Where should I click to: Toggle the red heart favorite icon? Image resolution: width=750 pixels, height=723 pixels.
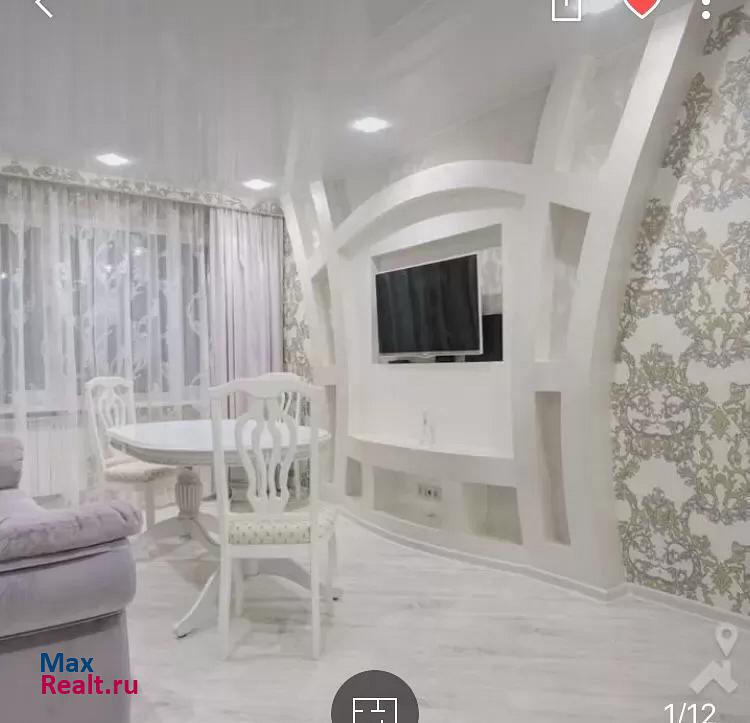(641, 7)
